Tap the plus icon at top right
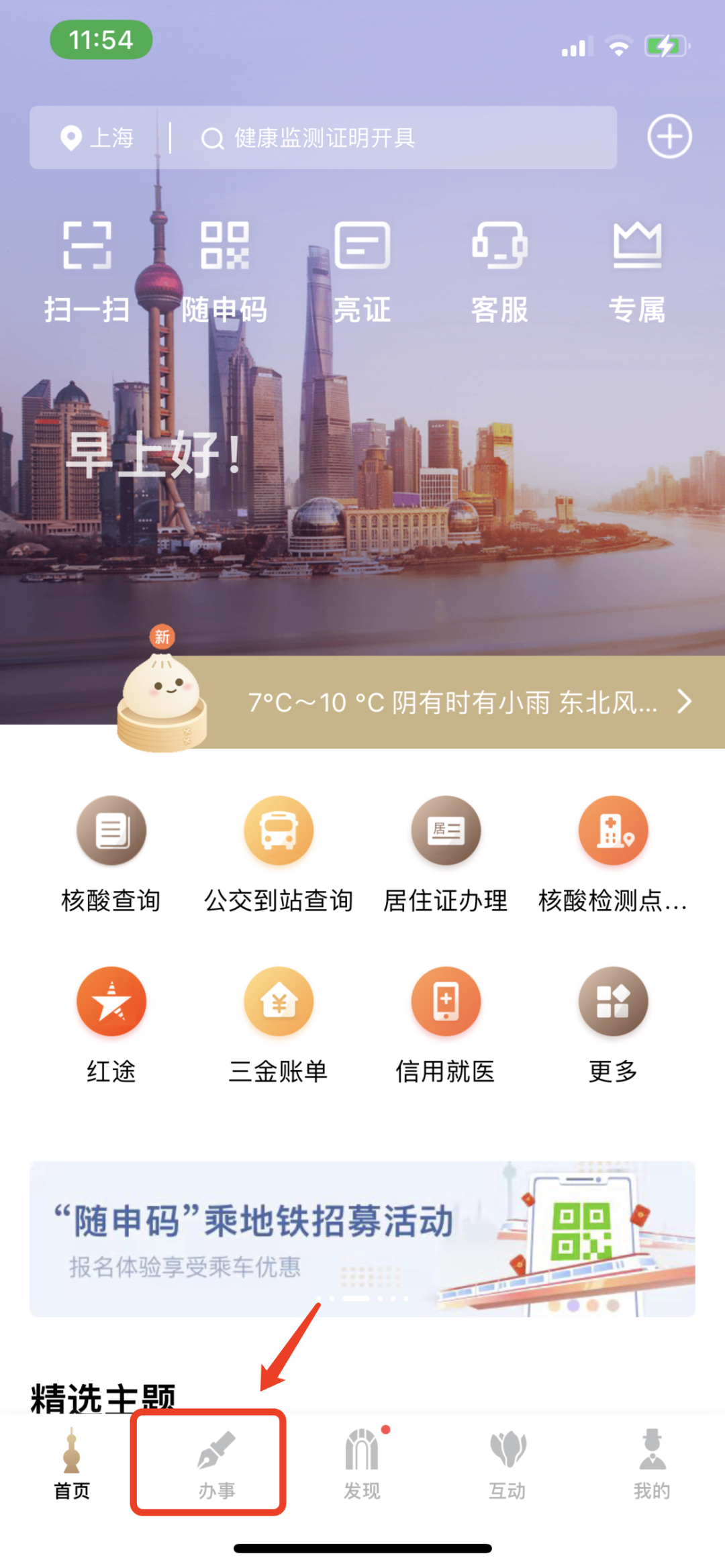 tap(669, 137)
